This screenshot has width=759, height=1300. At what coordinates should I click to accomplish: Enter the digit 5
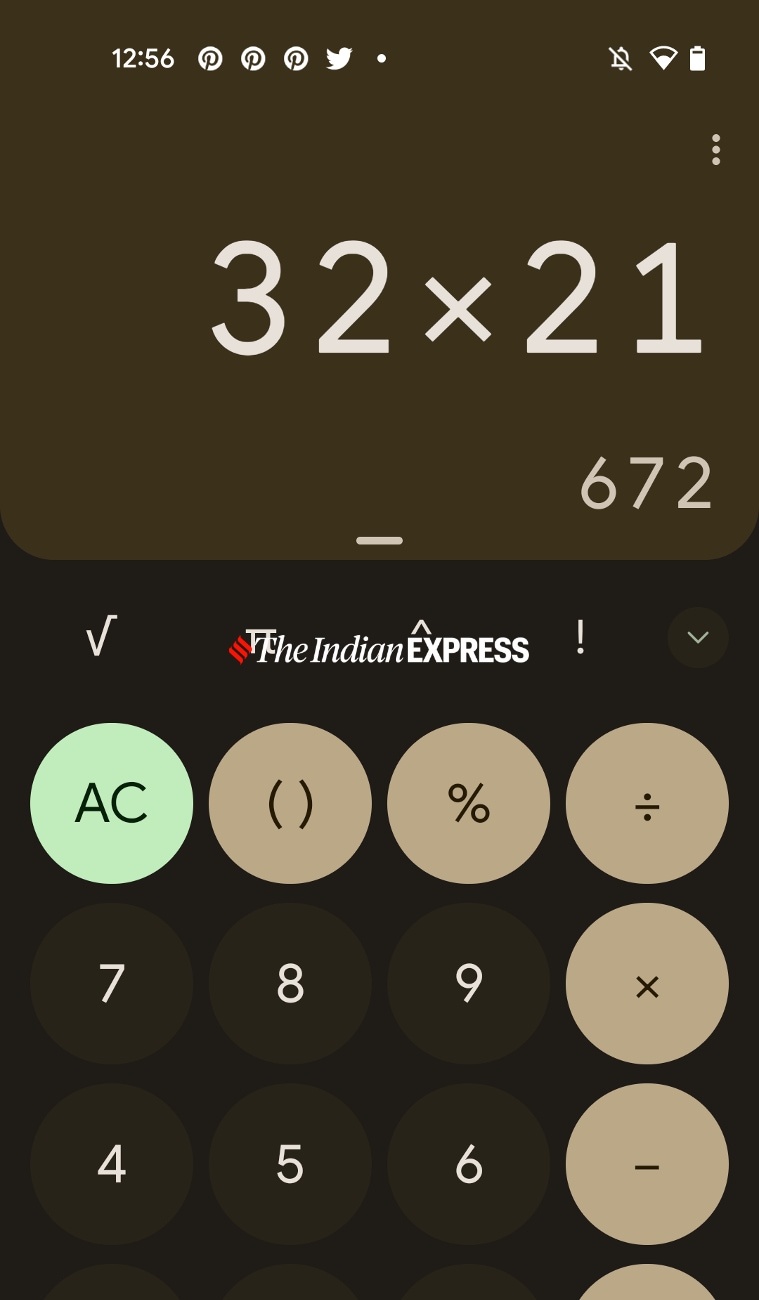coord(290,1164)
